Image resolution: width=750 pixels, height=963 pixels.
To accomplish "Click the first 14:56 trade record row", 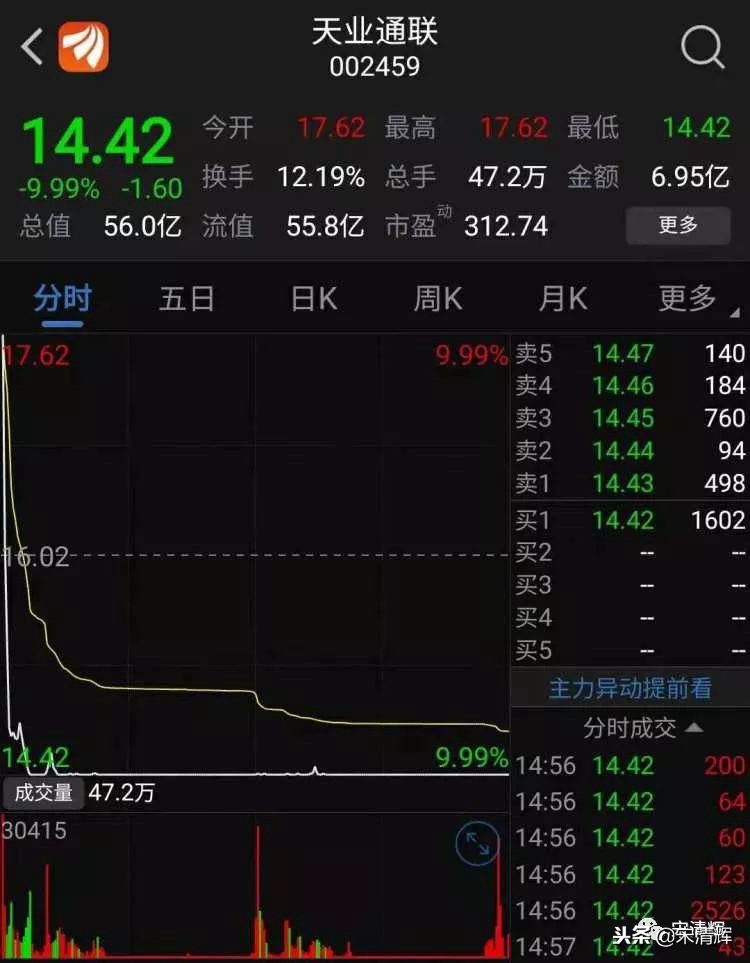I will [628, 765].
